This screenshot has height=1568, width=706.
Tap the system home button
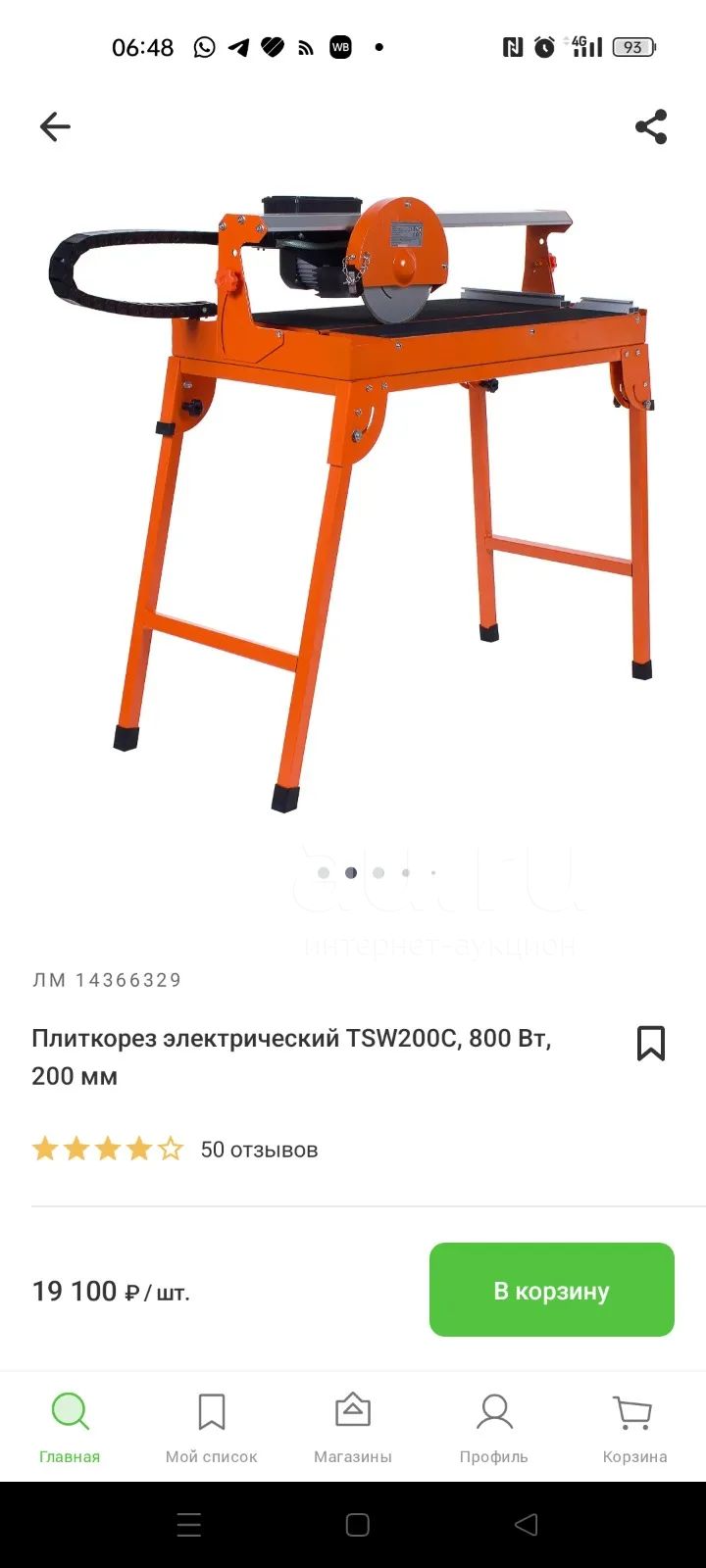click(358, 1525)
